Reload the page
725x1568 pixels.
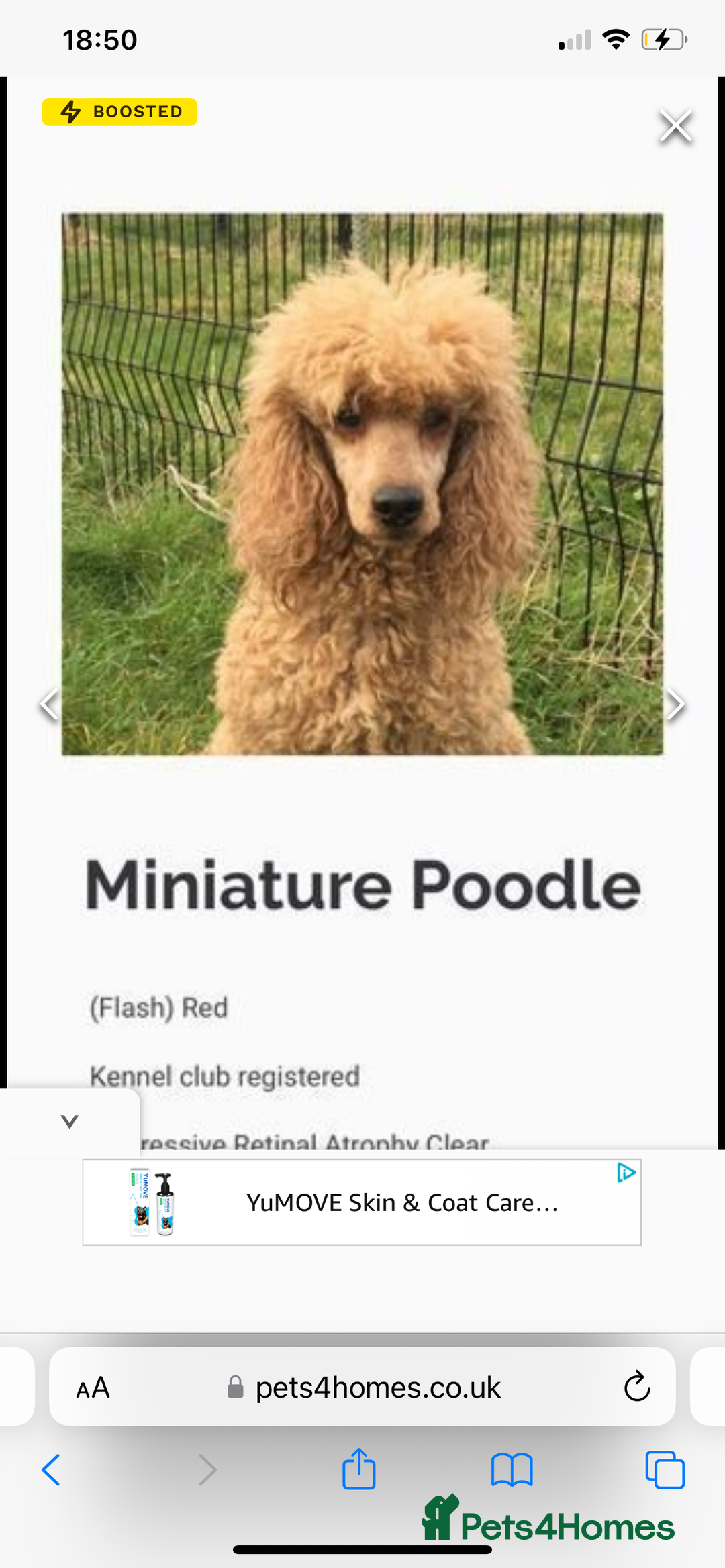coord(636,1388)
